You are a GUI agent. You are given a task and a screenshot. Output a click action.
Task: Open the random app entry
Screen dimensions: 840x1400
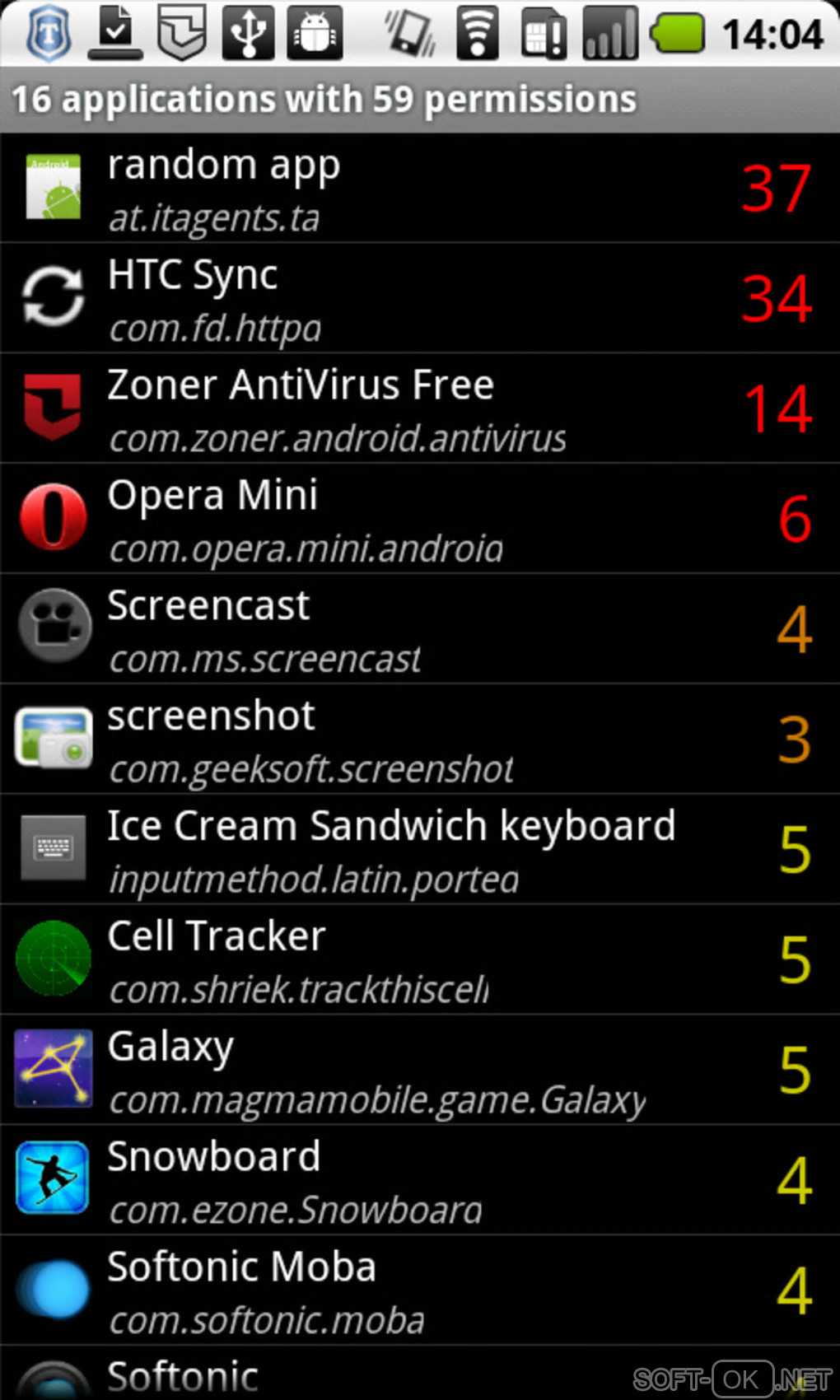click(x=420, y=189)
